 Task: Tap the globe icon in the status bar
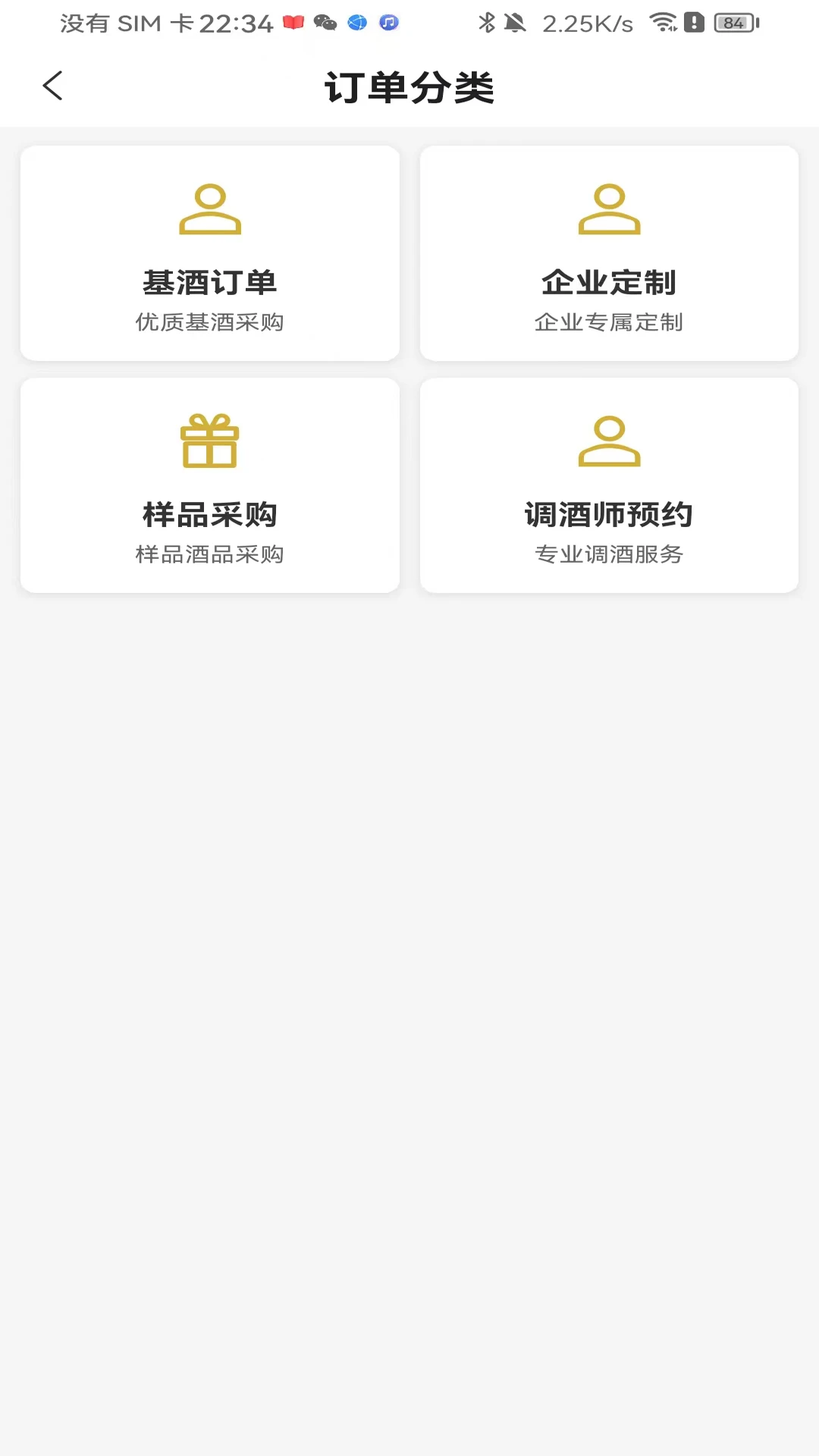[x=356, y=23]
